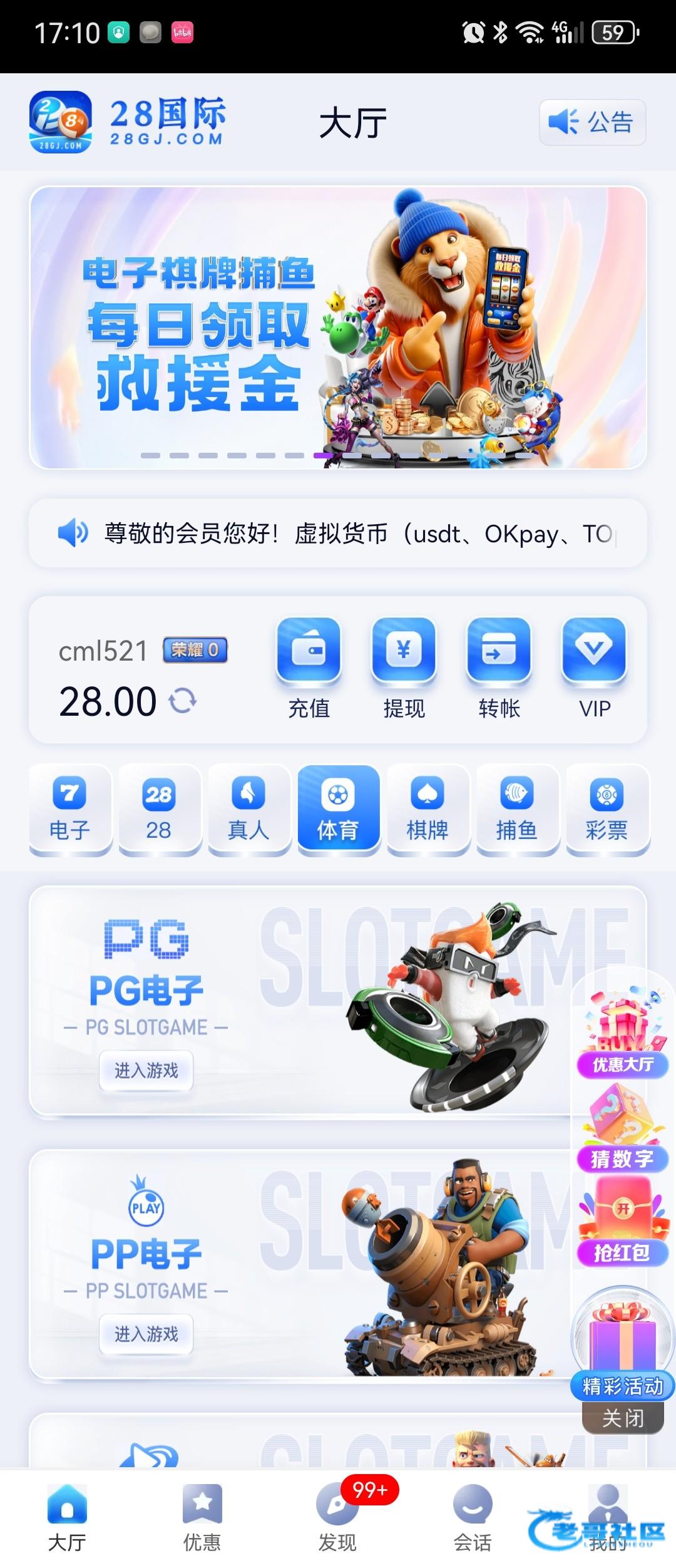Open the 每日领取救援金 promo banner
Image resolution: width=676 pixels, height=1568 pixels.
click(338, 327)
